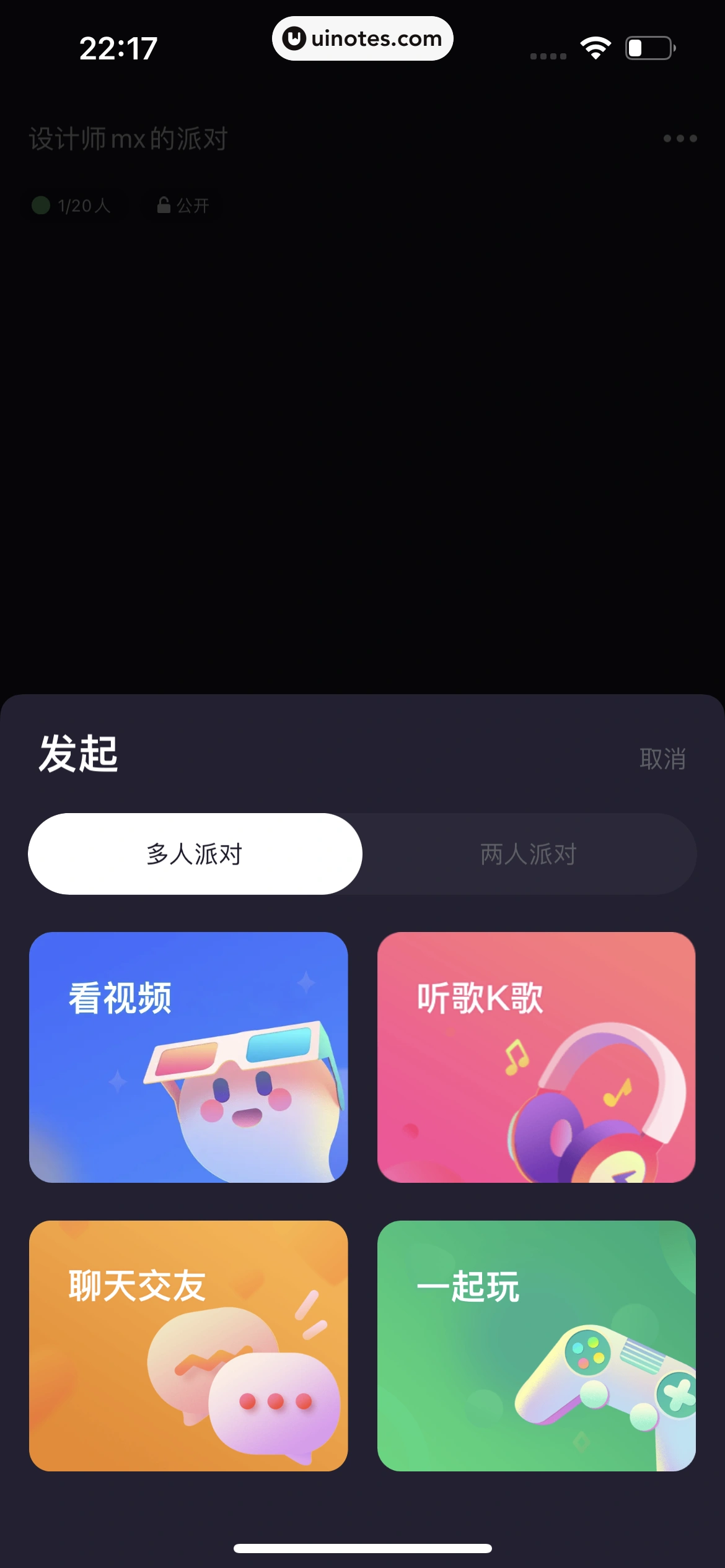Select the 多人派对 tab
The height and width of the screenshot is (1568, 725).
coord(195,854)
